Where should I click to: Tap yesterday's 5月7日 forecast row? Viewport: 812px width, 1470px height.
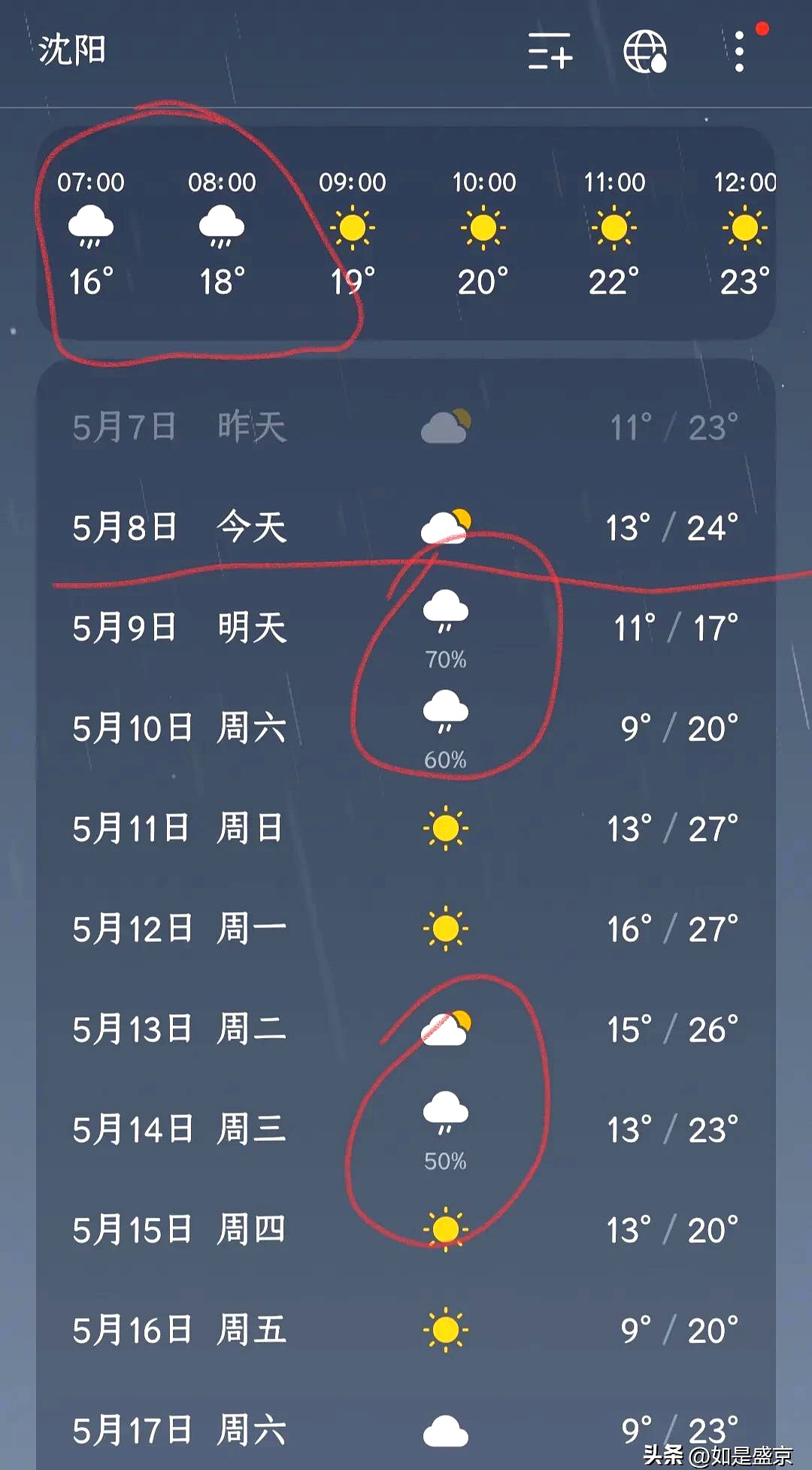(406, 427)
